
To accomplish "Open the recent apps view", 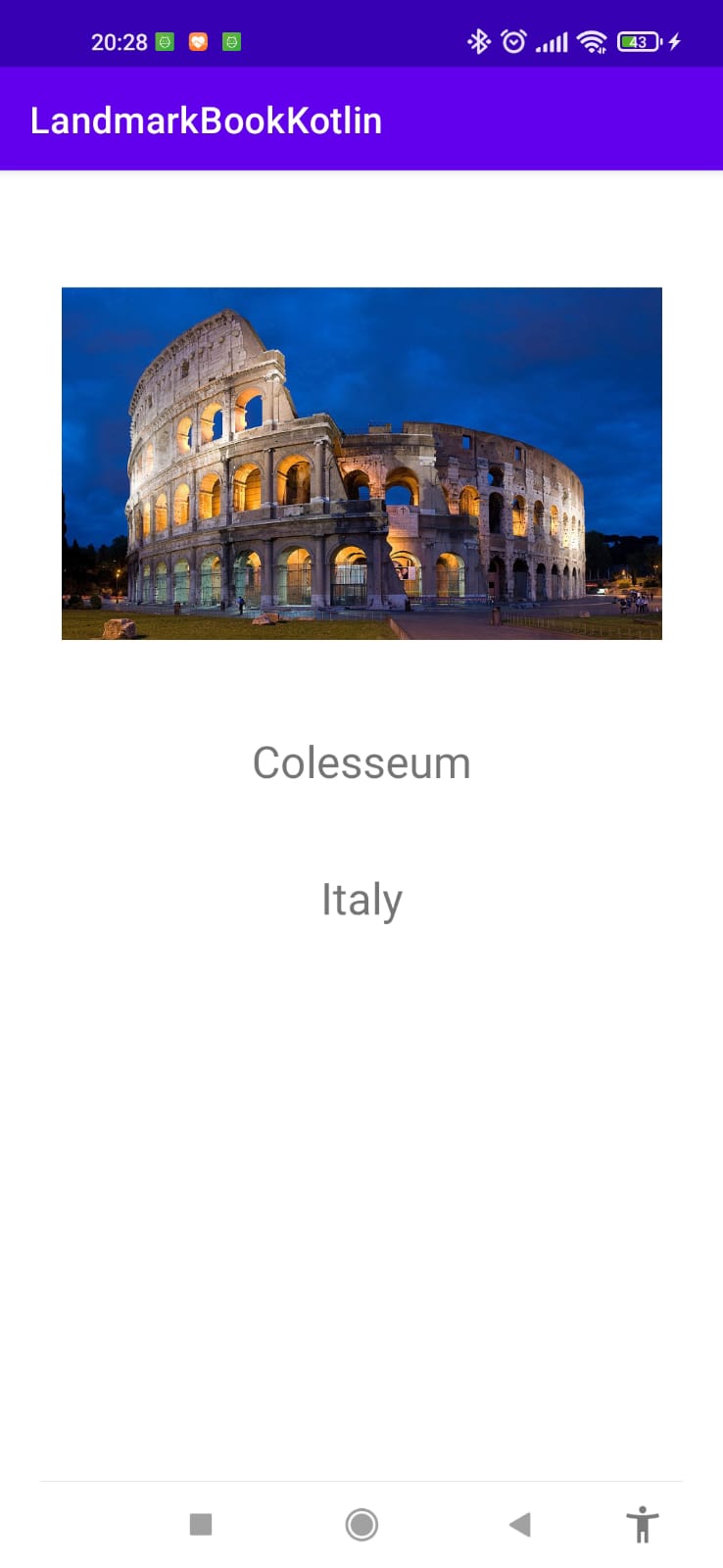I will point(201,1524).
